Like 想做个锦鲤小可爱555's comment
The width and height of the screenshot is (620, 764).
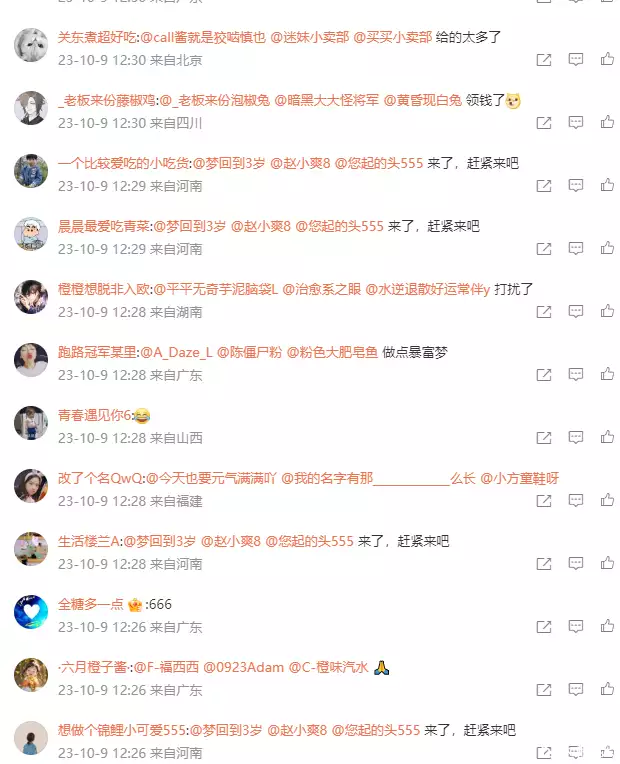point(607,753)
